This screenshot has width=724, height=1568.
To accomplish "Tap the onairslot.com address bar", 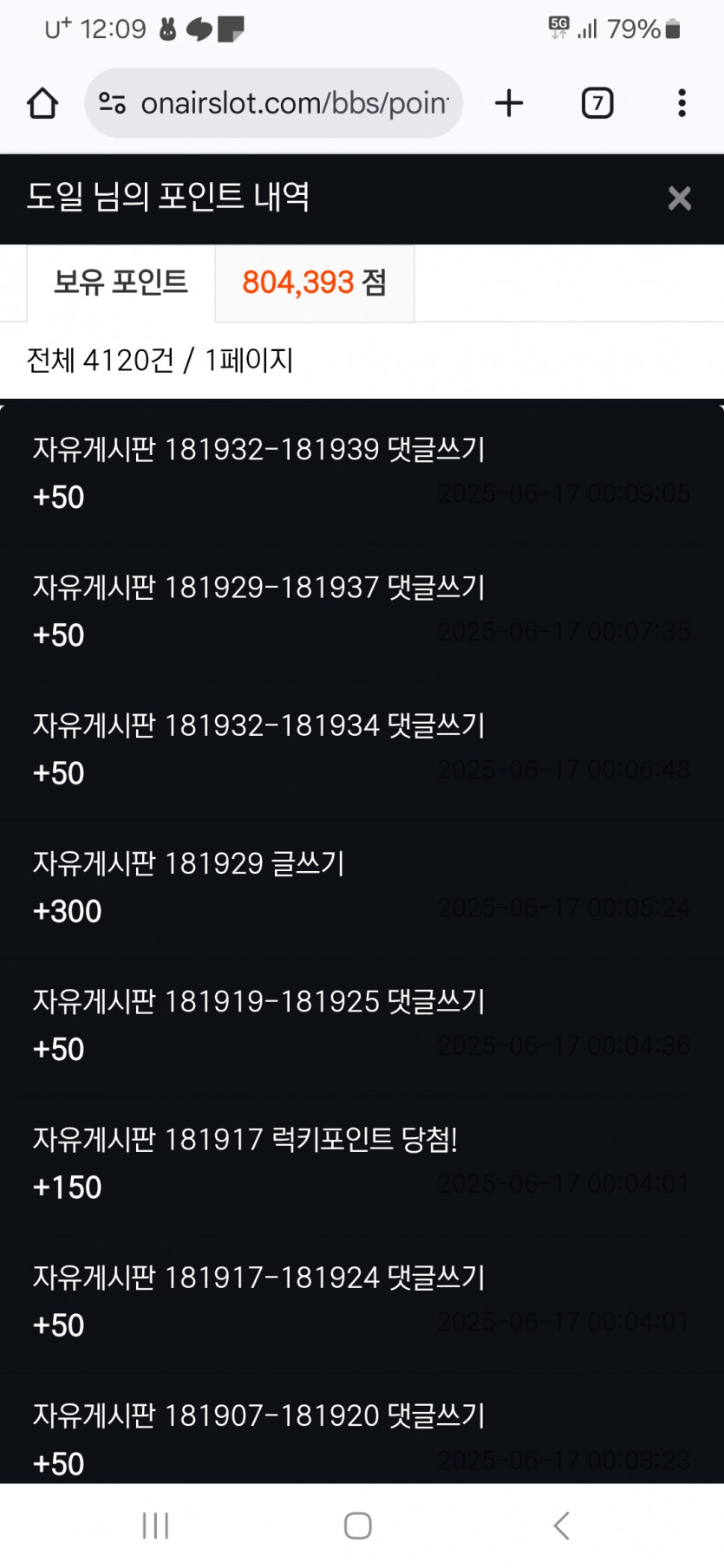I will (286, 103).
